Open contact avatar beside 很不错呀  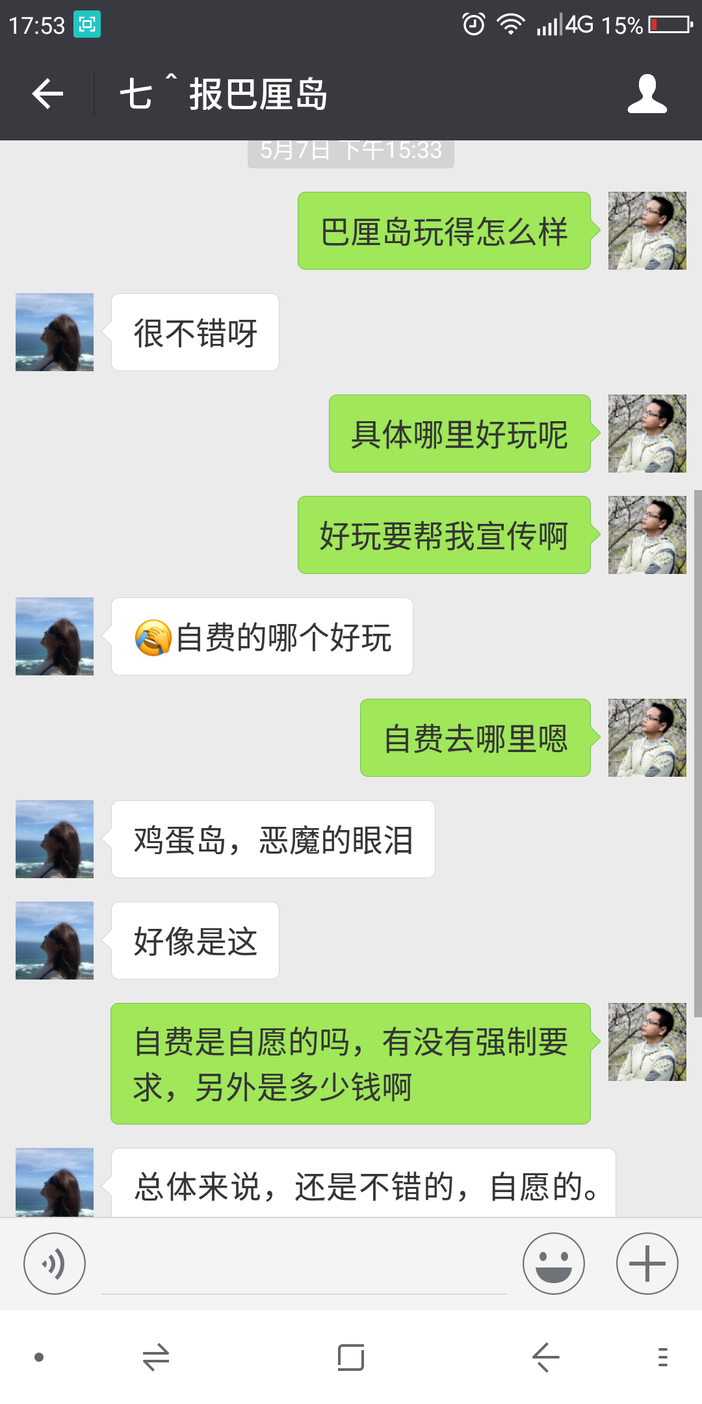point(55,332)
